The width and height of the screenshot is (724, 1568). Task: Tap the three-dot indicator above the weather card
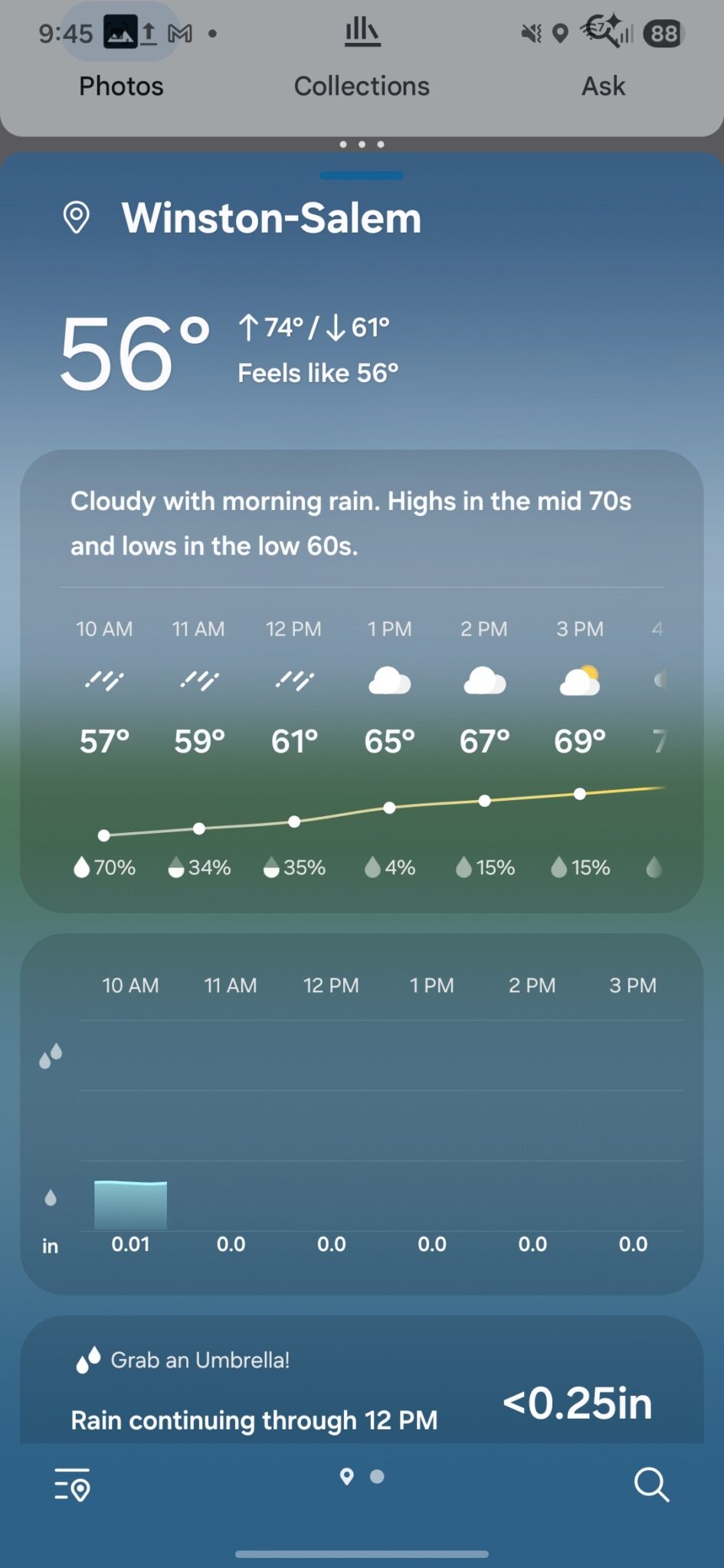coord(361,144)
